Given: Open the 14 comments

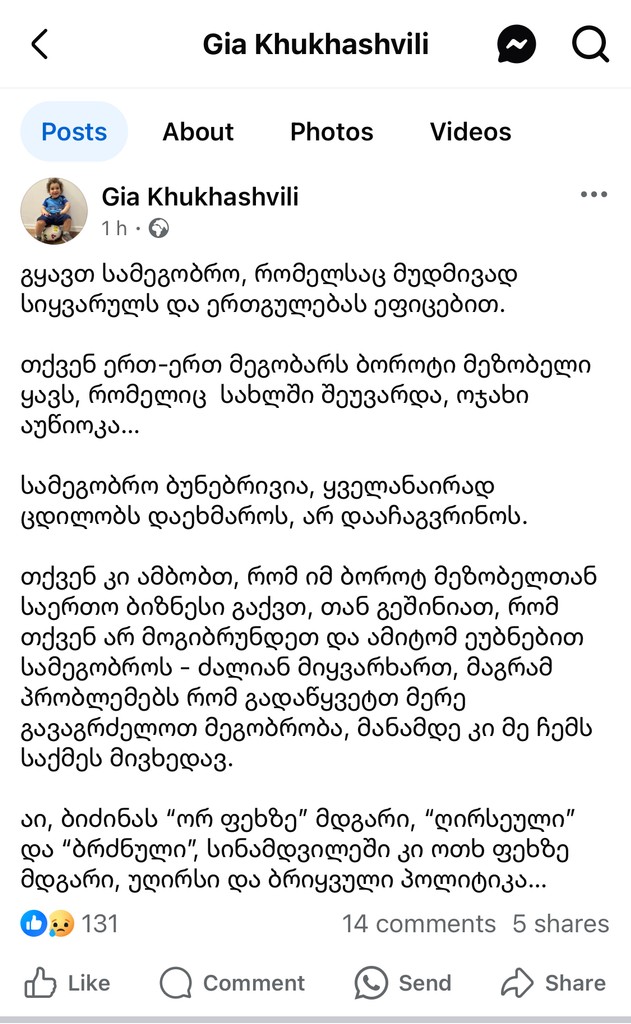Looking at the screenshot, I should (x=418, y=924).
